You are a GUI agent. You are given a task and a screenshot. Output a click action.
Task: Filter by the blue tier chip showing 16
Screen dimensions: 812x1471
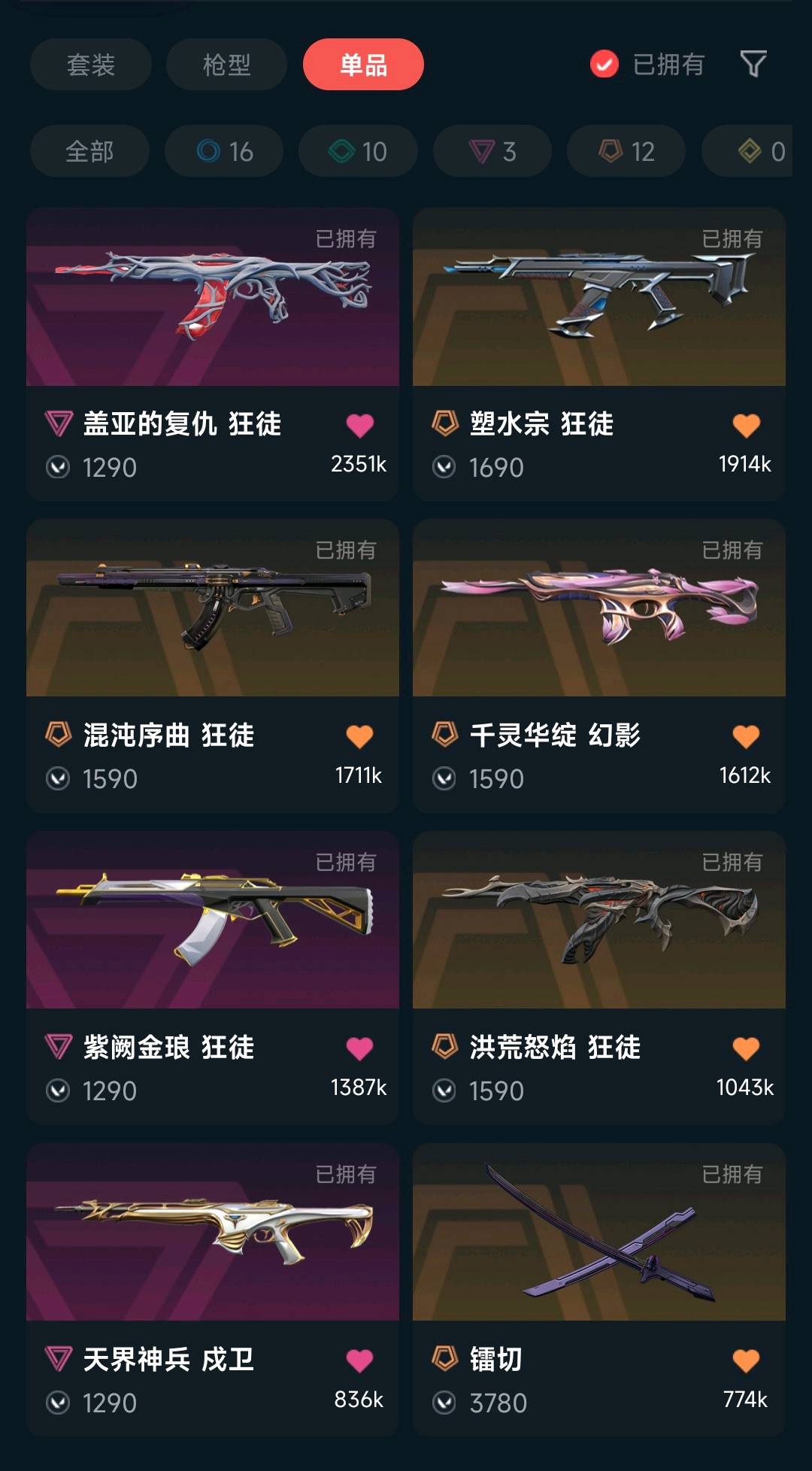pyautogui.click(x=224, y=151)
